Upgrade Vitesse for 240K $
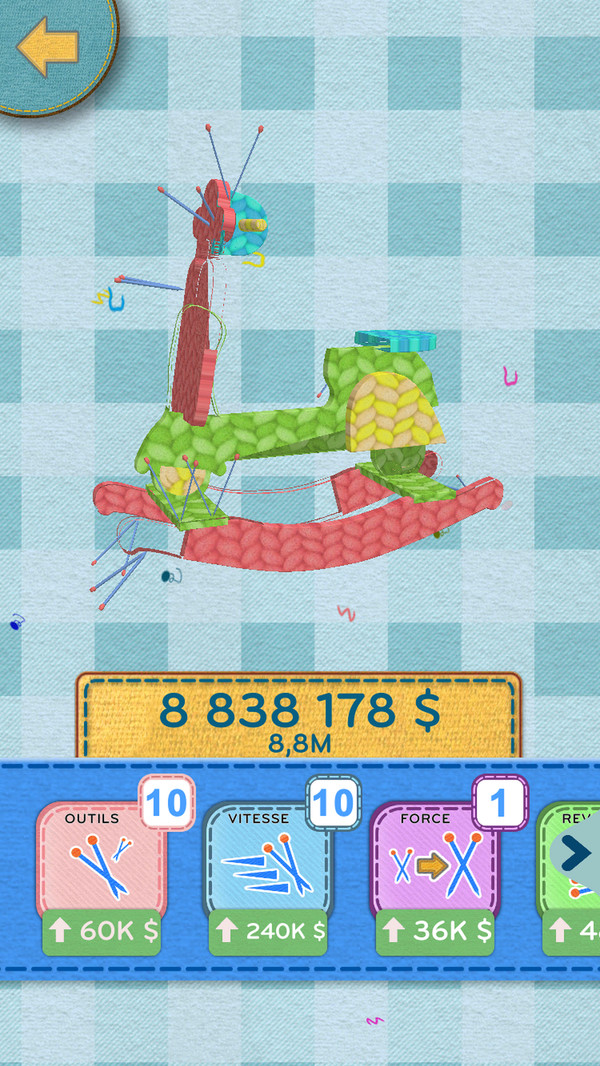The image size is (600, 1066). [x=268, y=931]
